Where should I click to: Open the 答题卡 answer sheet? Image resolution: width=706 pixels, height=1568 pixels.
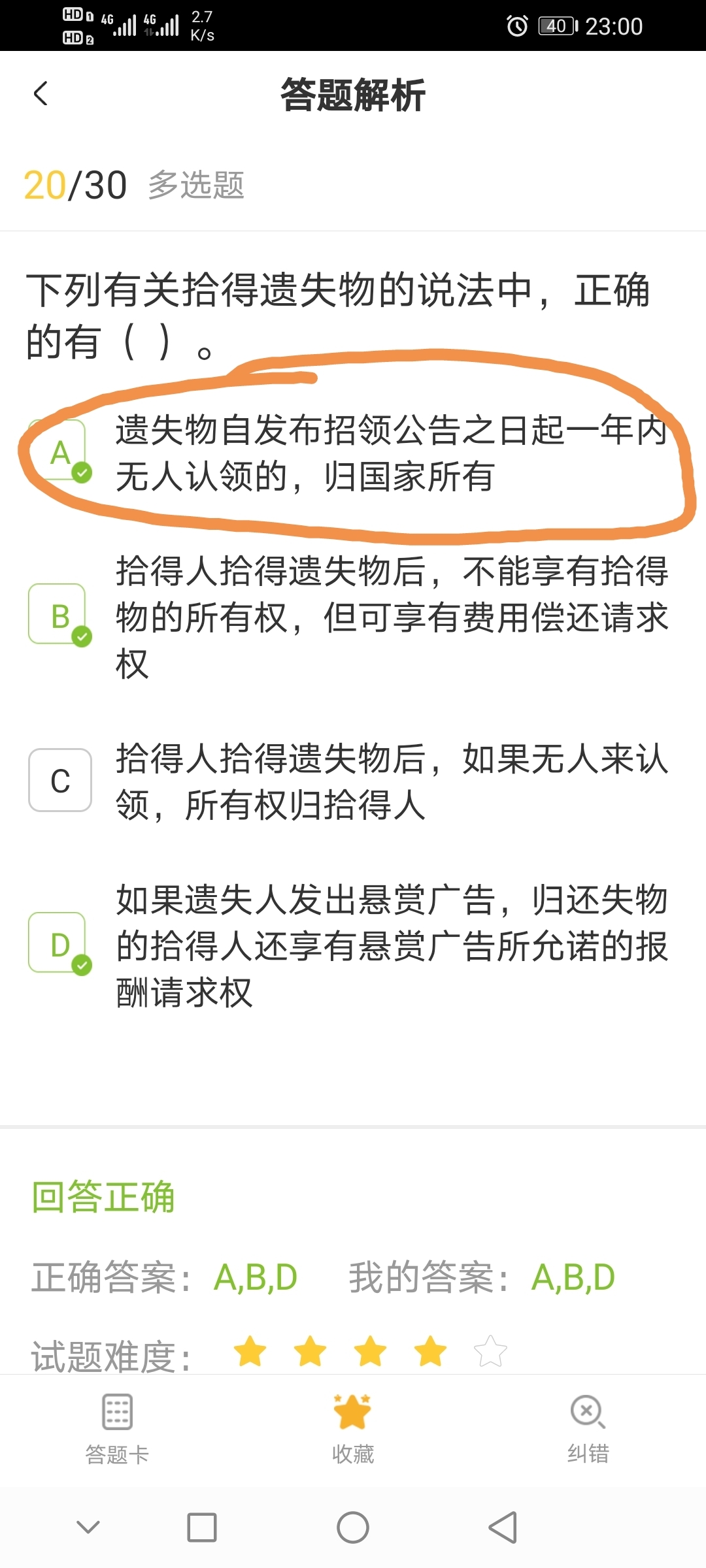pyautogui.click(x=118, y=1429)
